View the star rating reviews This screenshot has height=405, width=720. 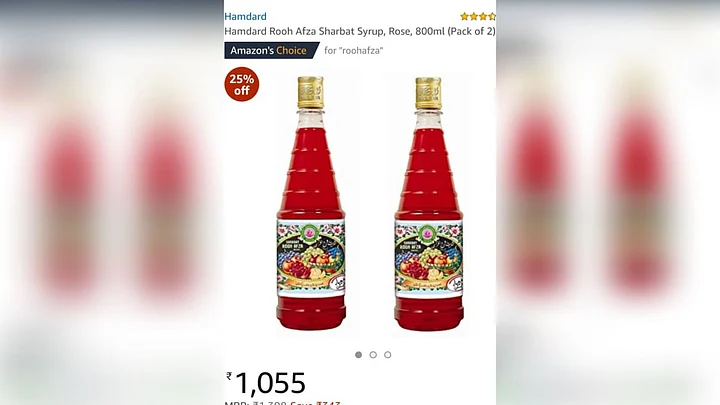coord(477,16)
